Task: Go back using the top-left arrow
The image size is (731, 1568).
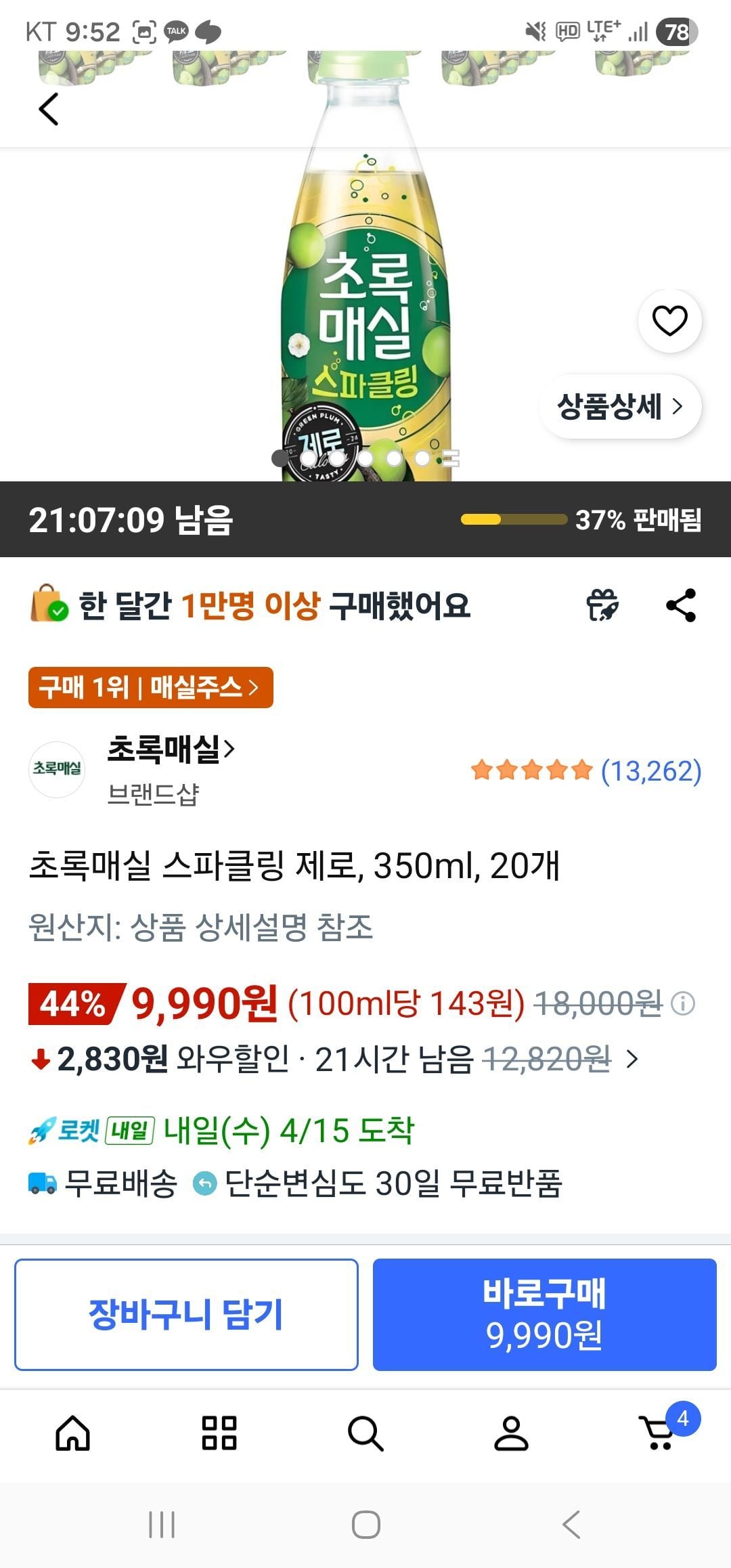Action: click(x=49, y=109)
